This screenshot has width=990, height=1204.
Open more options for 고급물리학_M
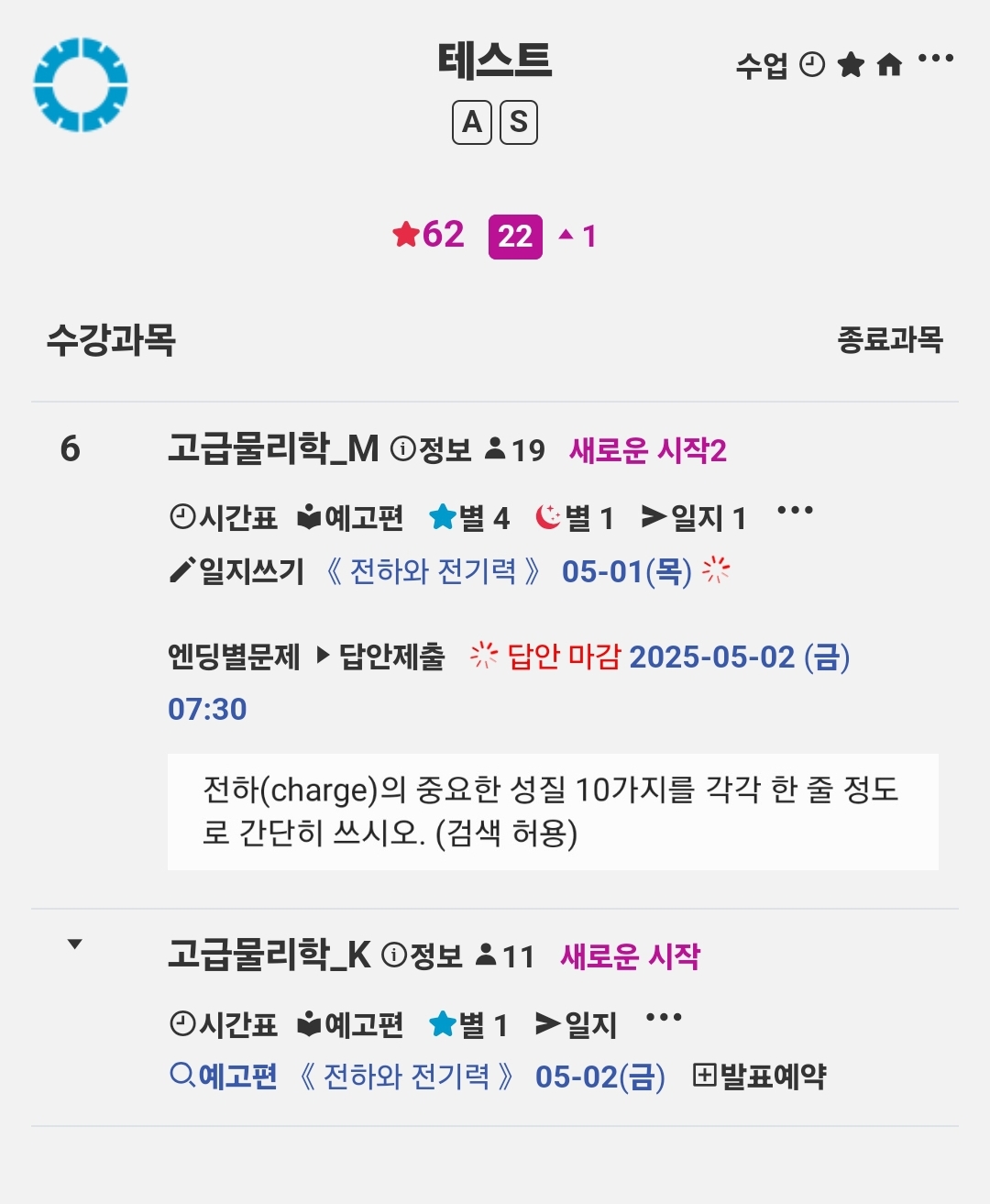795,511
